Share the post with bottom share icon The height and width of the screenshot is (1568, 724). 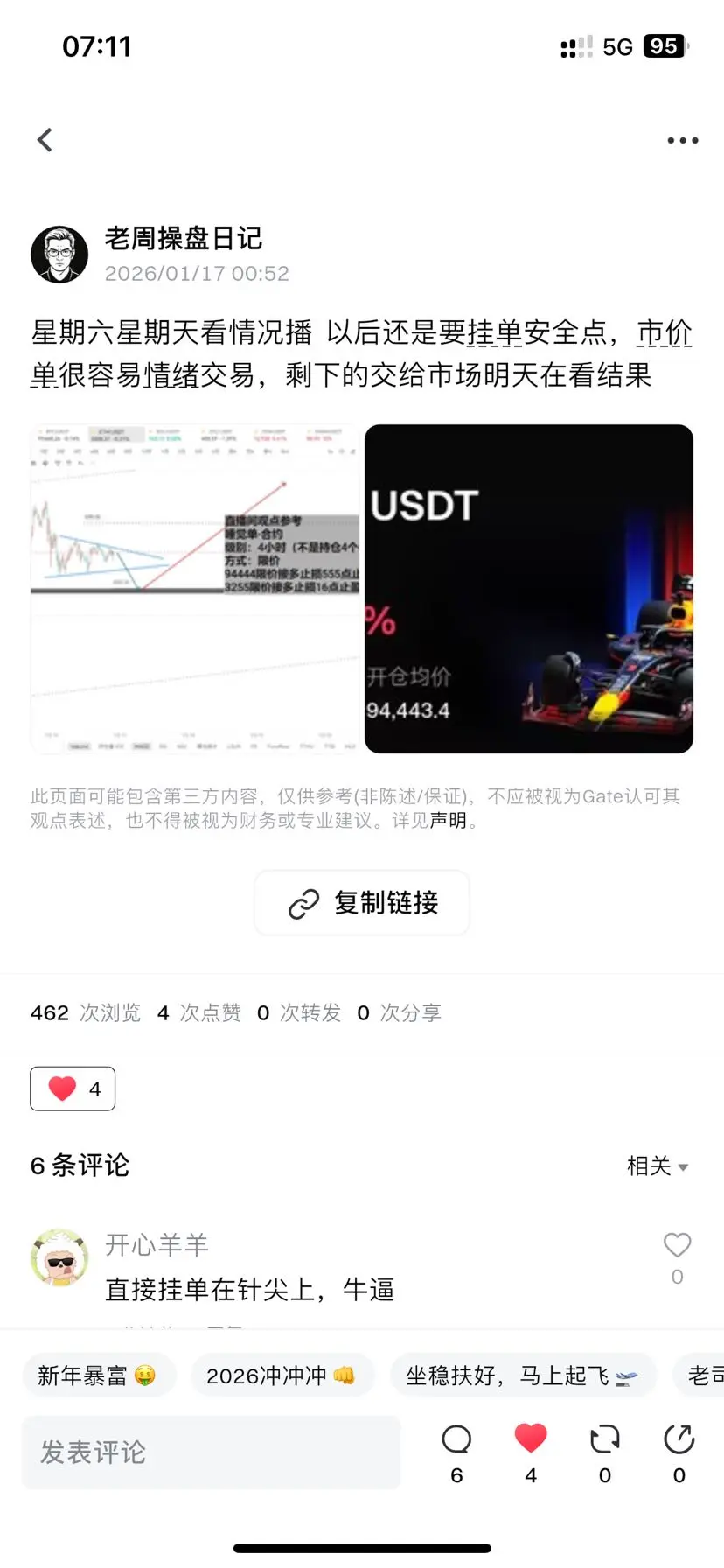point(679,1452)
